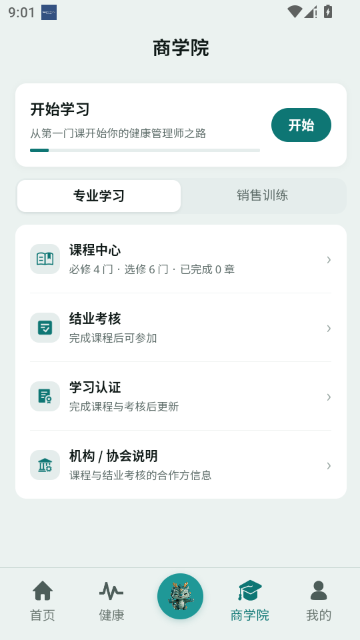Tap the center dragon mascot button
The height and width of the screenshot is (640, 360).
tap(180, 596)
